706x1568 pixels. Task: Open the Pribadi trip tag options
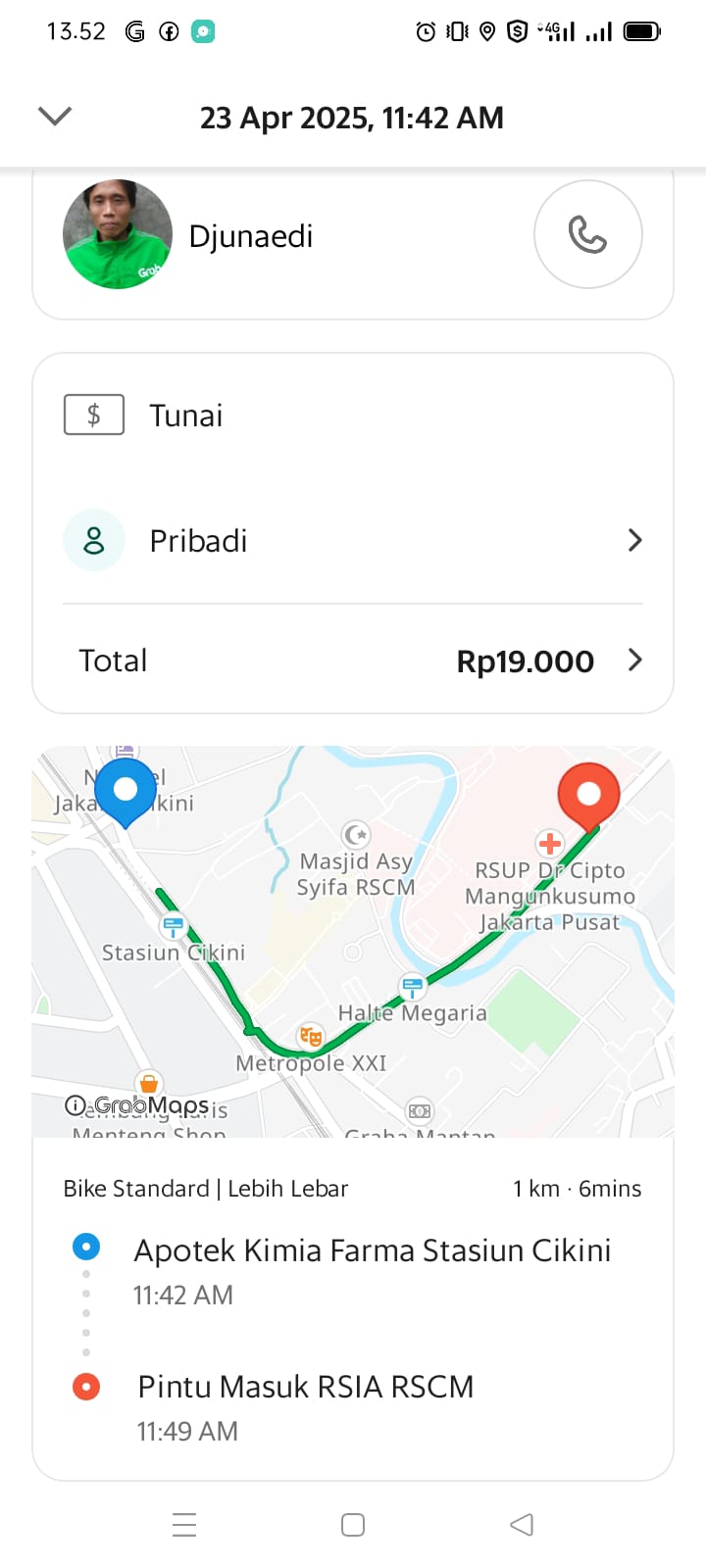click(x=353, y=541)
